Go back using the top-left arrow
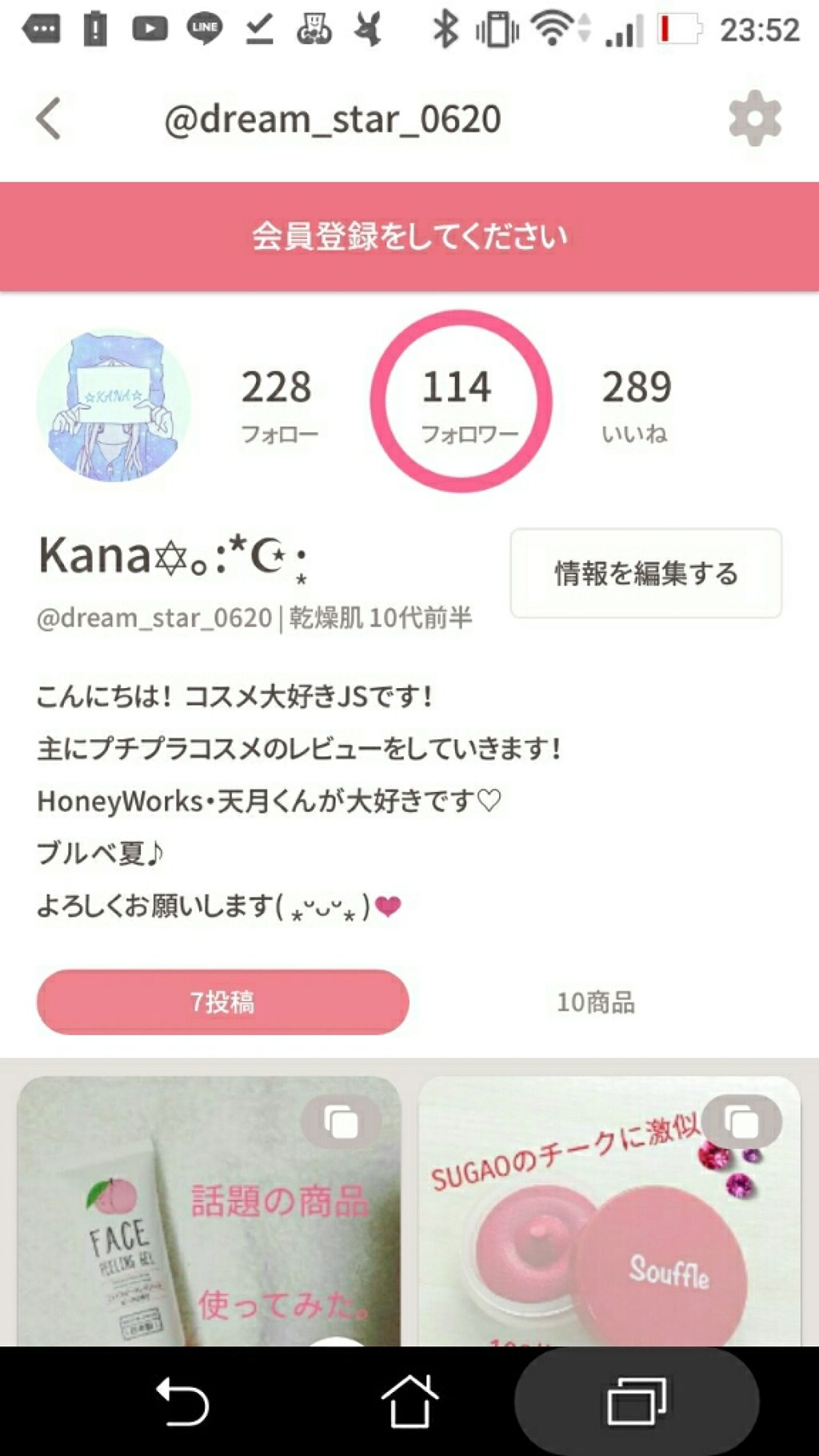Screen dimensions: 819x1456 [x=50, y=119]
